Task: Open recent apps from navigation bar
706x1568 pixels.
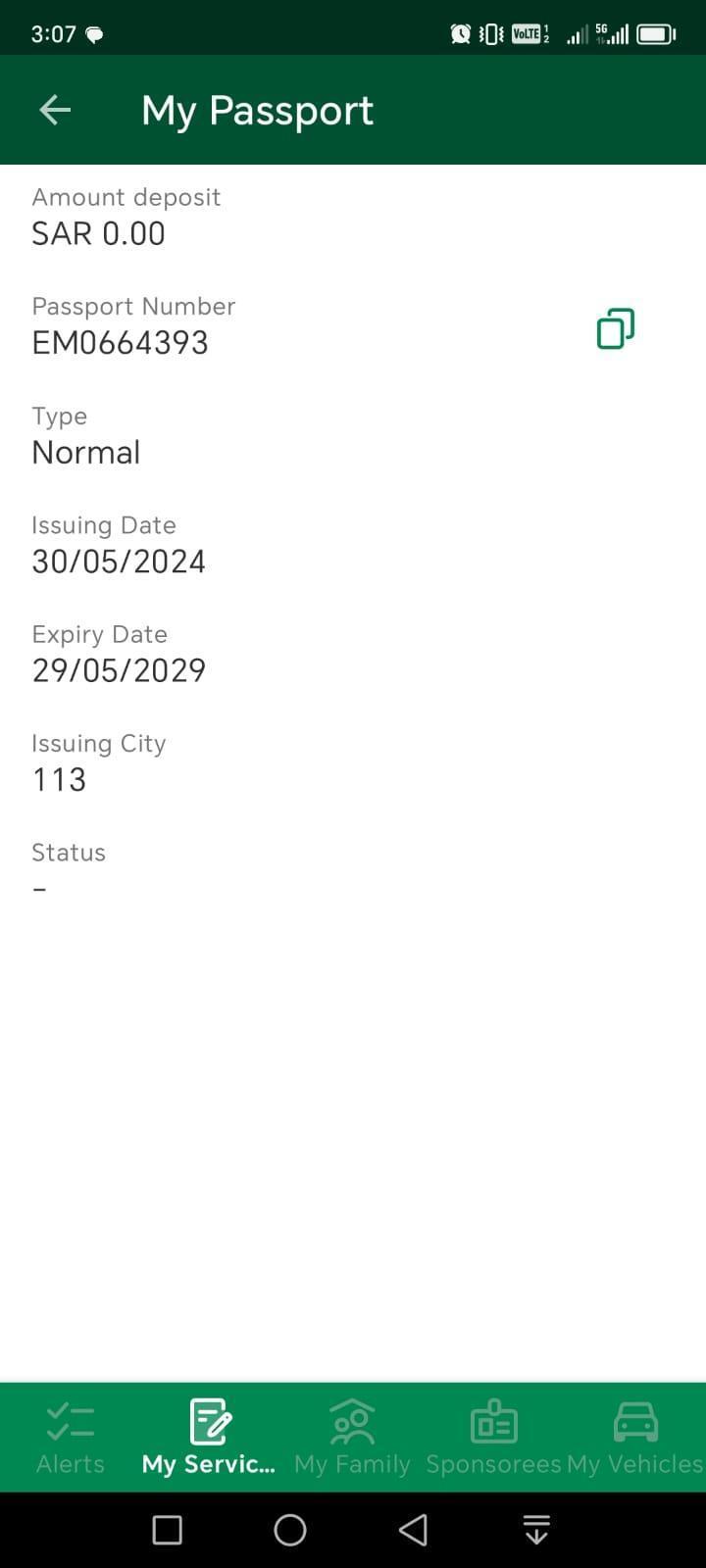Action: click(x=168, y=1530)
